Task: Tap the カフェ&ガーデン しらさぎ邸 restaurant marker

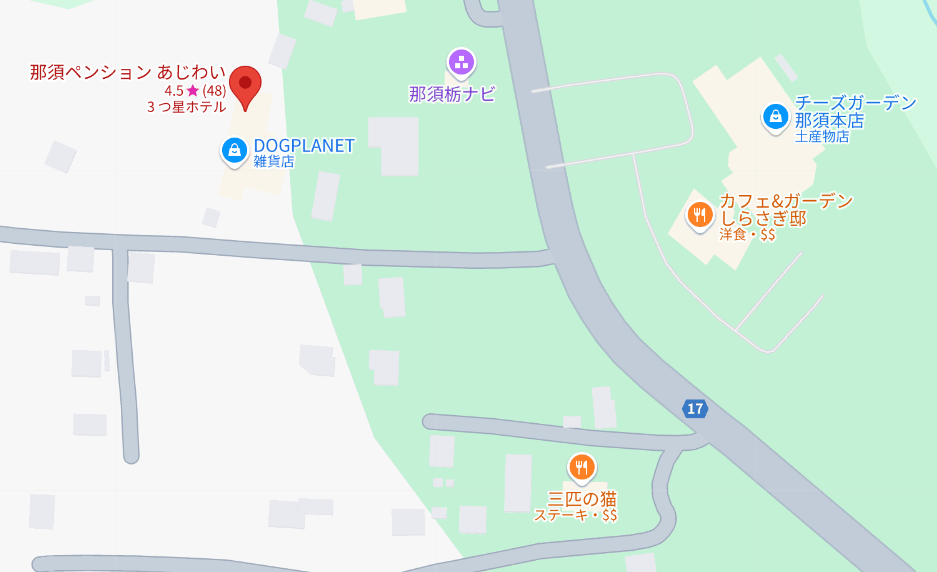Action: 700,214
